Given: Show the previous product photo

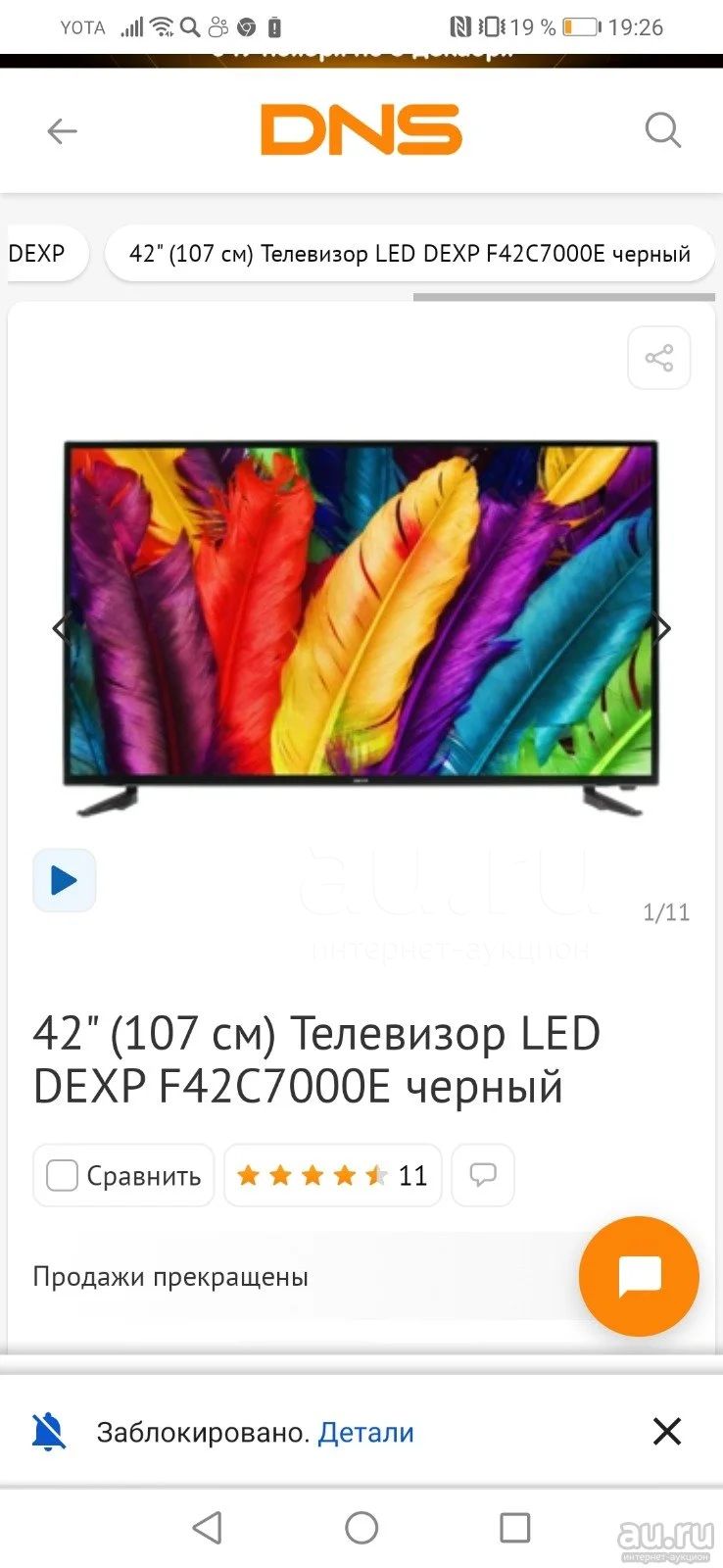Looking at the screenshot, I should 62,628.
